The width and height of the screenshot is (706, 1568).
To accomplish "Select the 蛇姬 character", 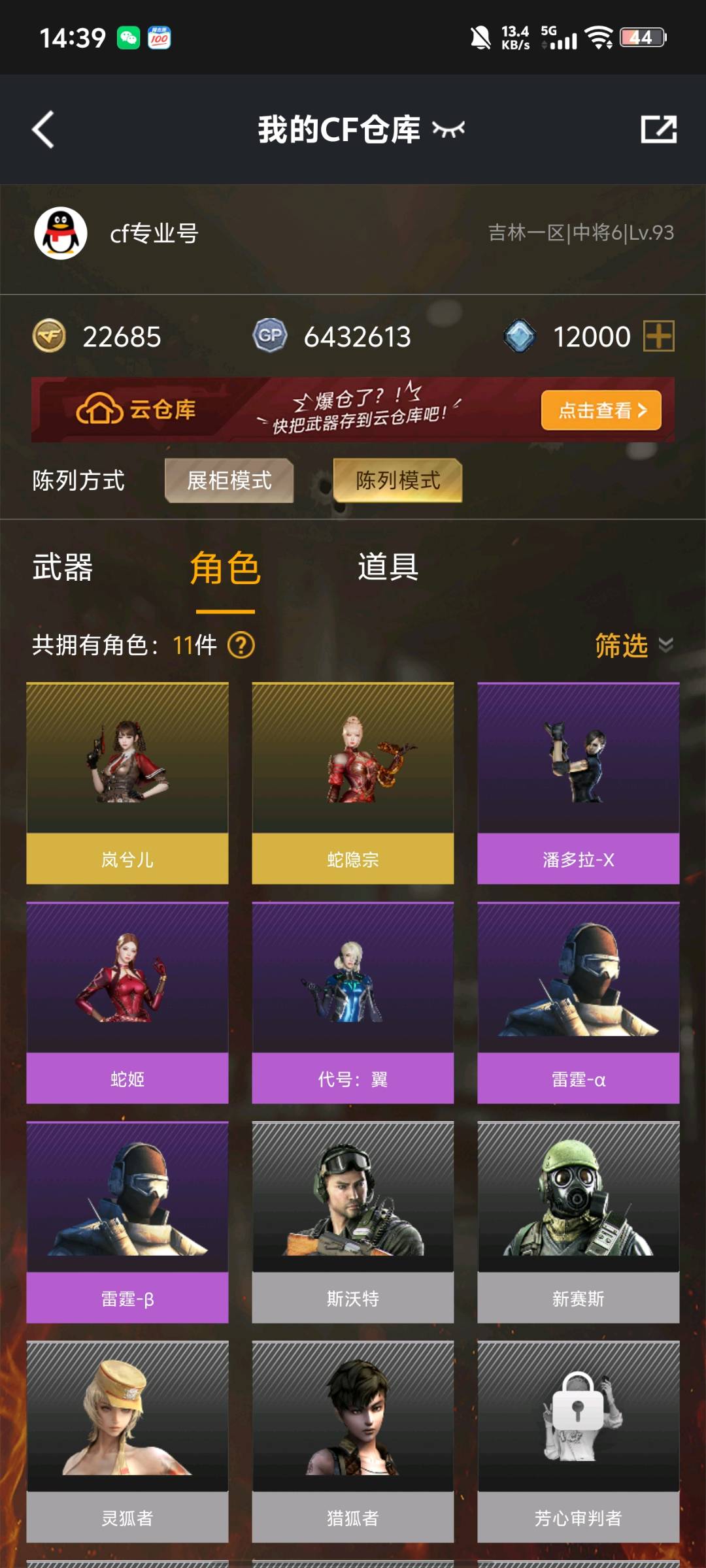I will pos(127,1002).
